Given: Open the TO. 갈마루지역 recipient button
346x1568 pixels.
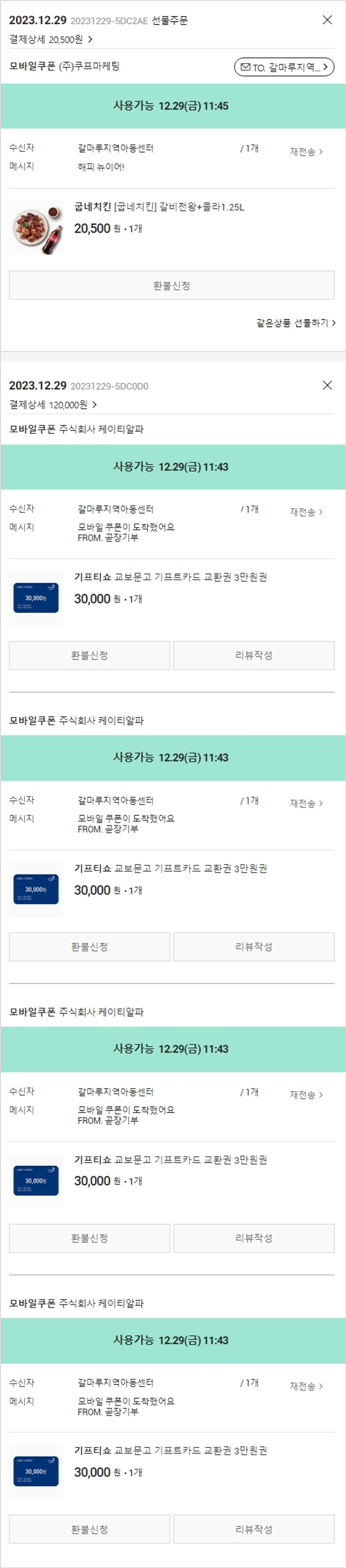Looking at the screenshot, I should coord(284,67).
